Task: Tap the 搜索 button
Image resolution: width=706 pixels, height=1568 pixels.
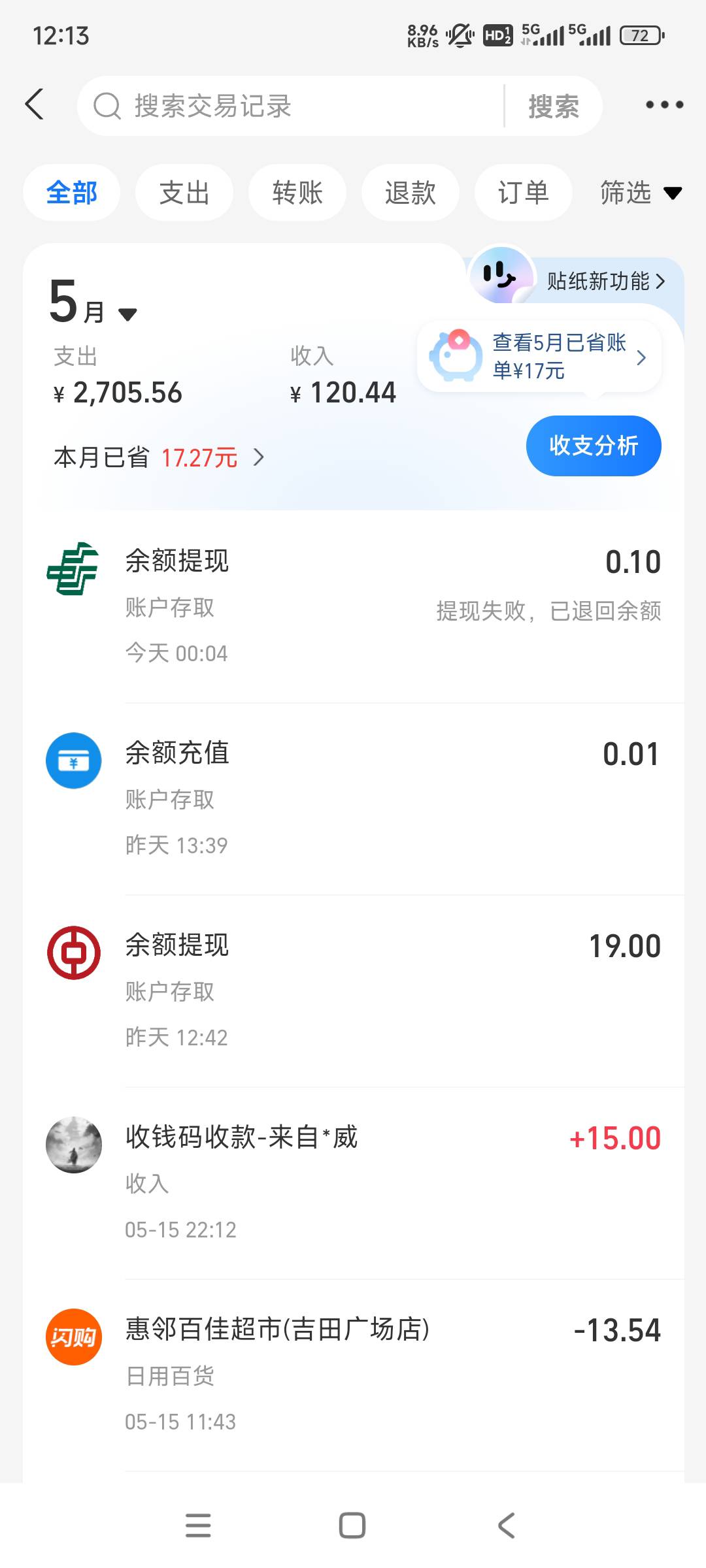Action: click(554, 106)
